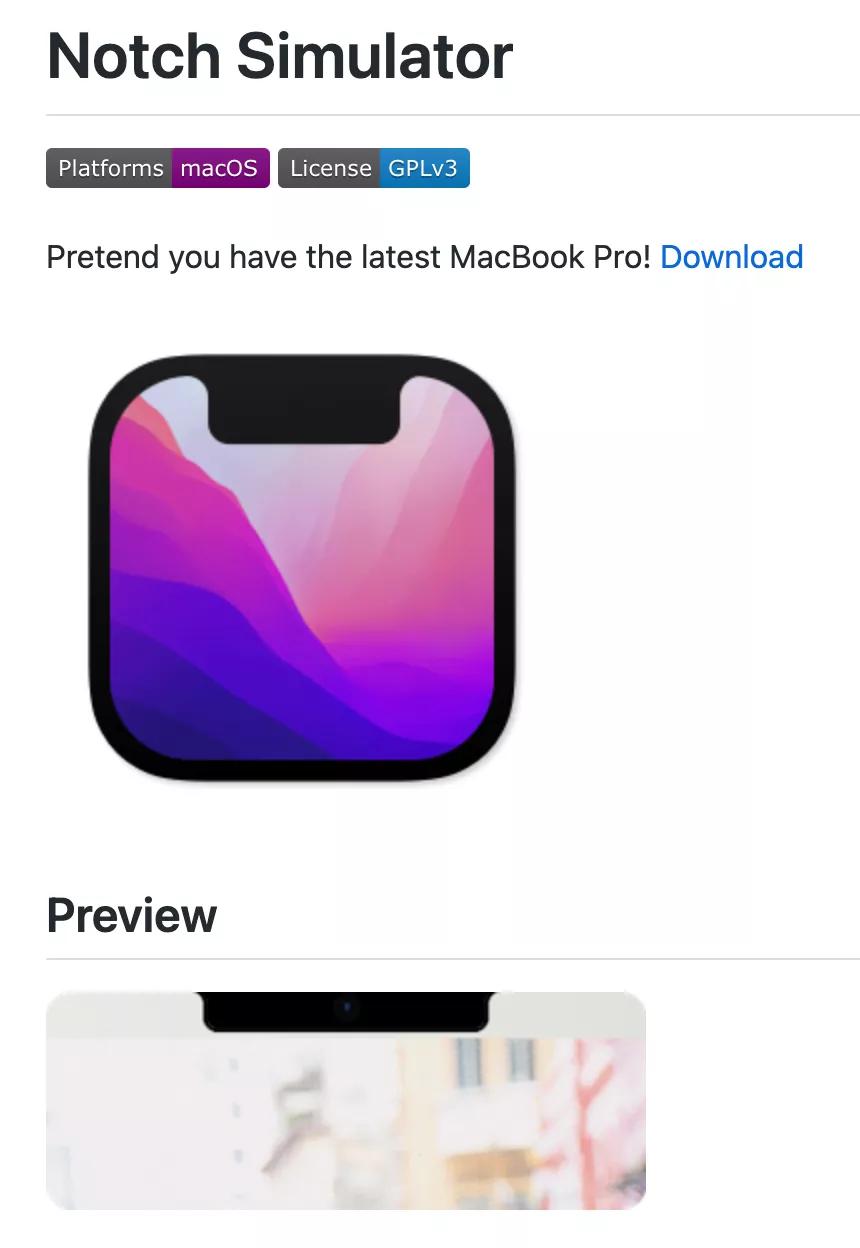Tap the Platforms macOS badge
Viewport: 860px width, 1248px height.
click(x=157, y=168)
